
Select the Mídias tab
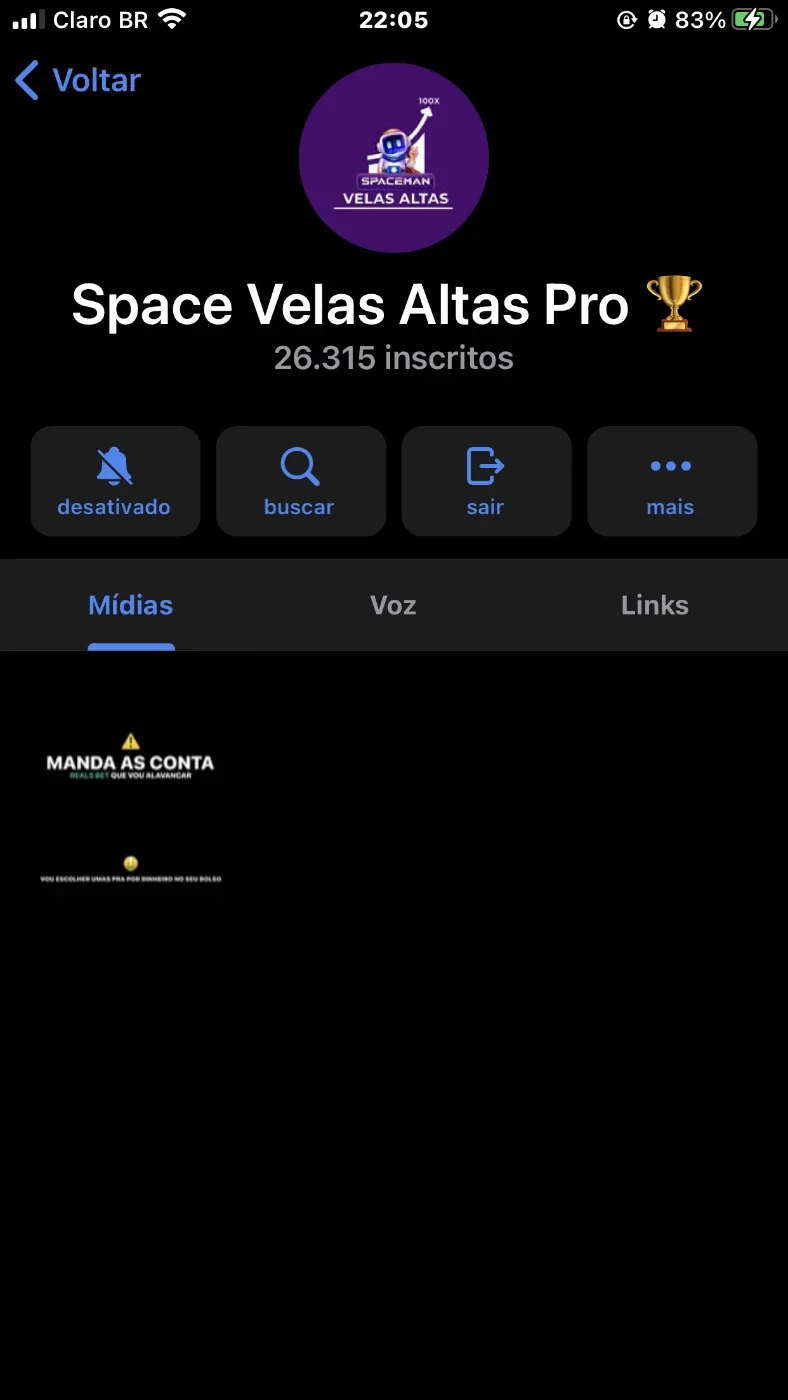pyautogui.click(x=131, y=605)
